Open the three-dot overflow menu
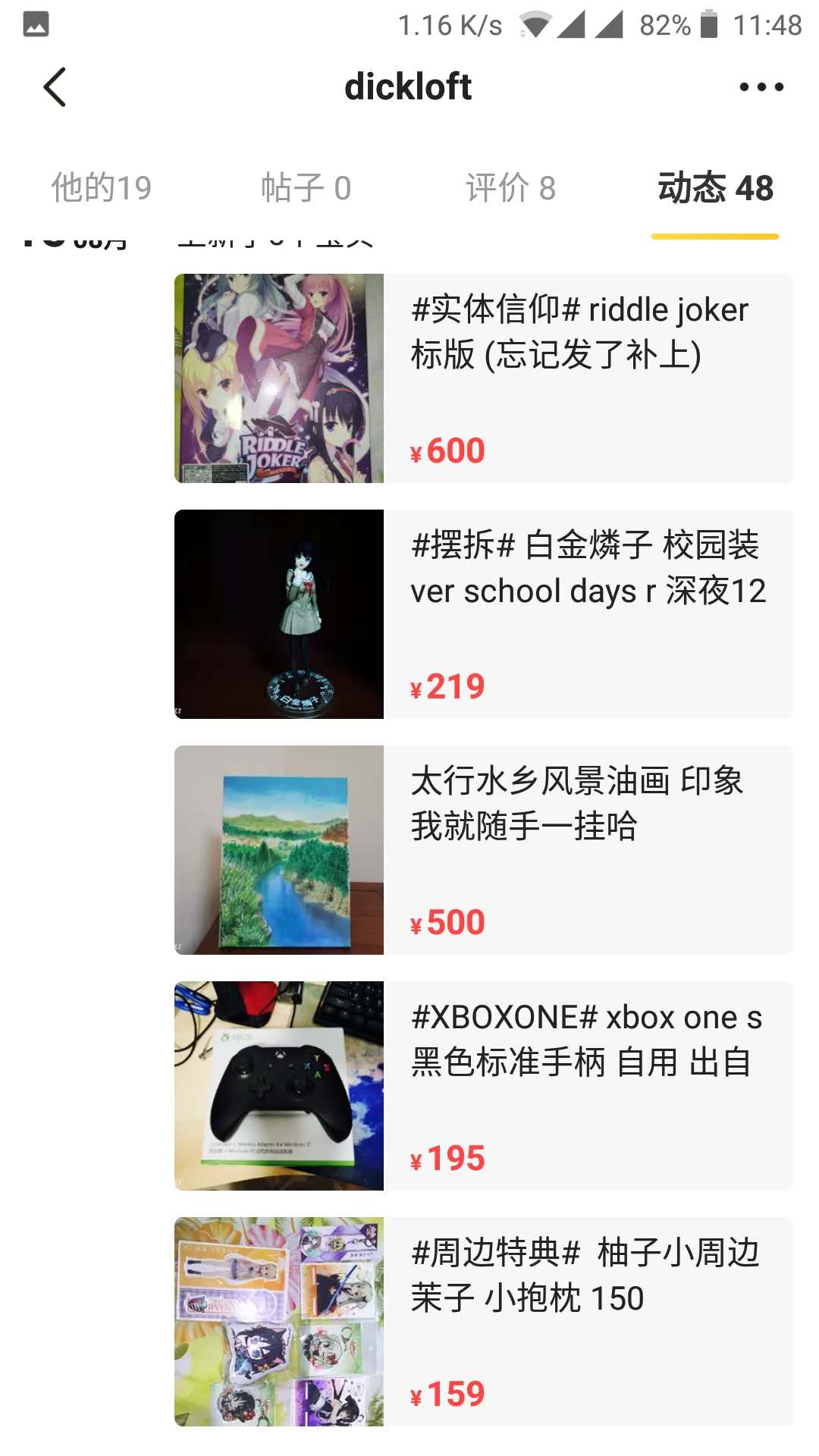 click(x=761, y=87)
